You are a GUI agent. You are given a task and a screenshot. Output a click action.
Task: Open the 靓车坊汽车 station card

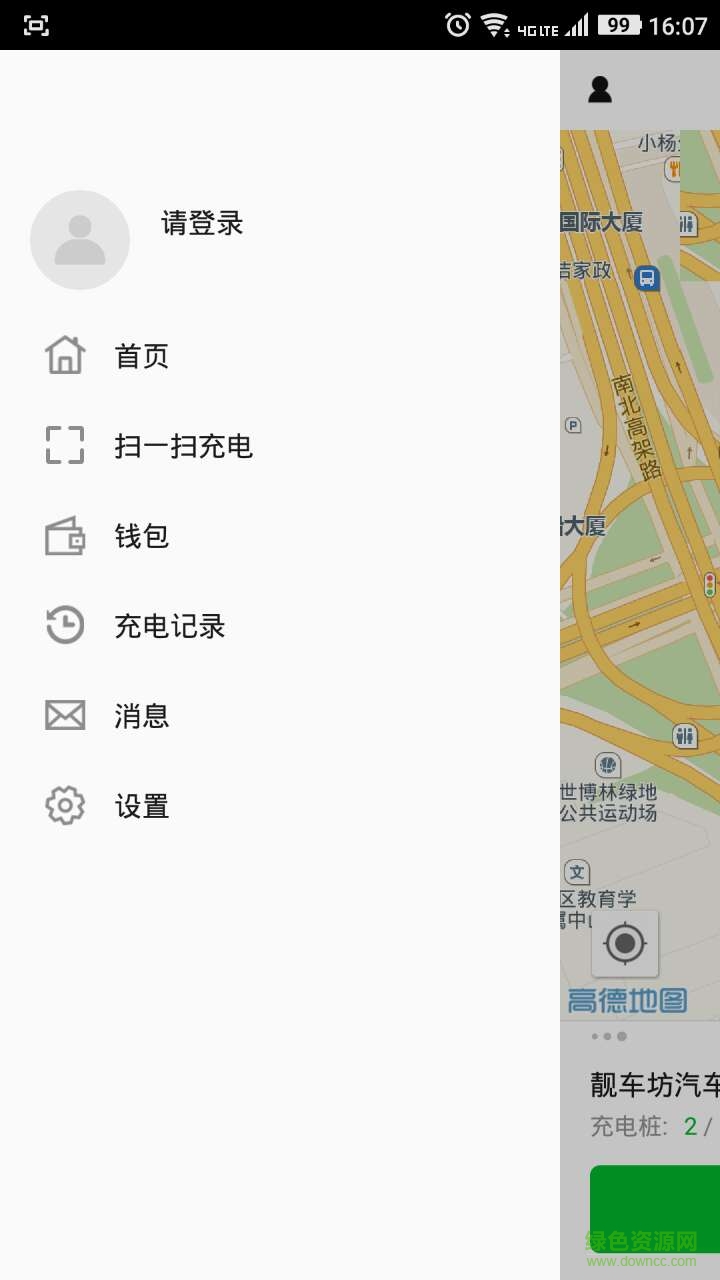(655, 1082)
